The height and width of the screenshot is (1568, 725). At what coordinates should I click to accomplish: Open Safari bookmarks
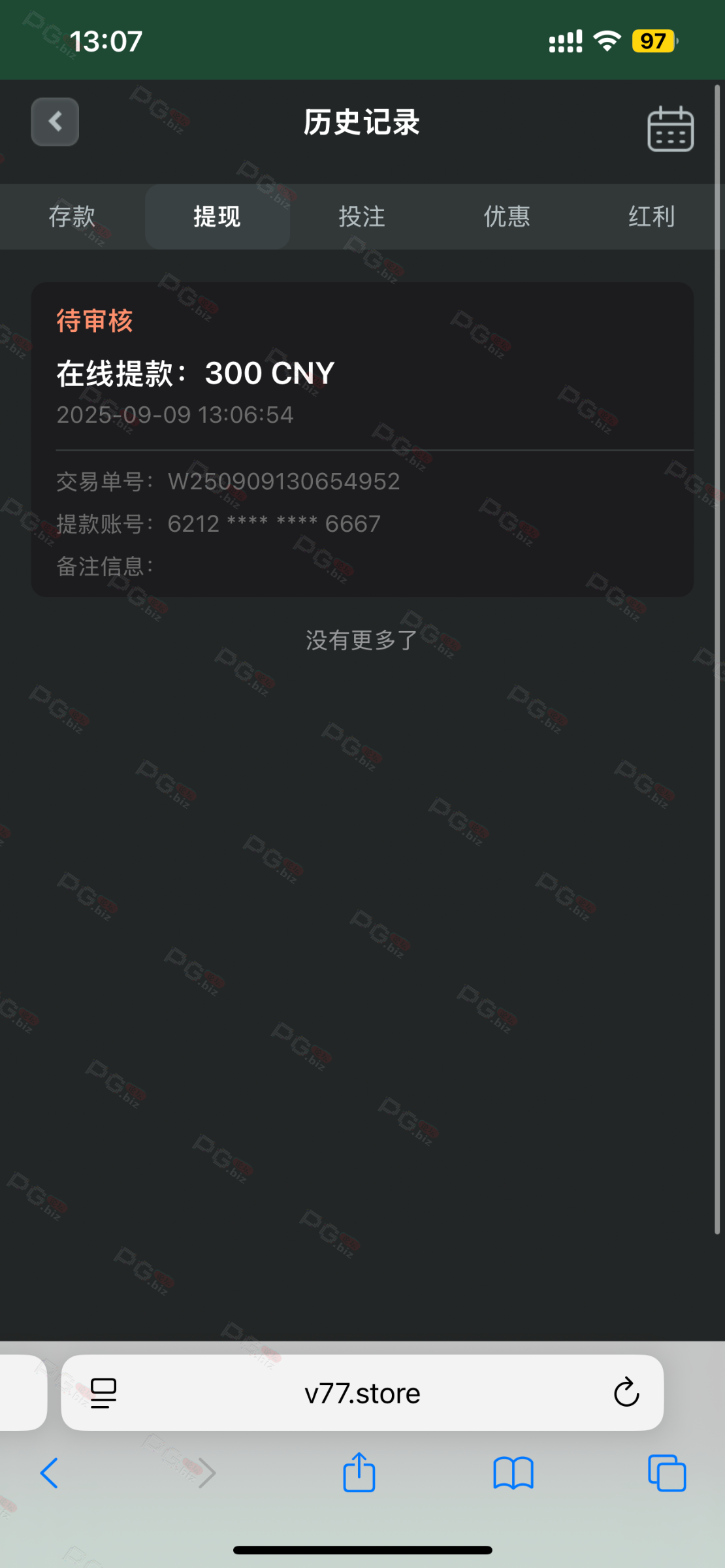(513, 1473)
